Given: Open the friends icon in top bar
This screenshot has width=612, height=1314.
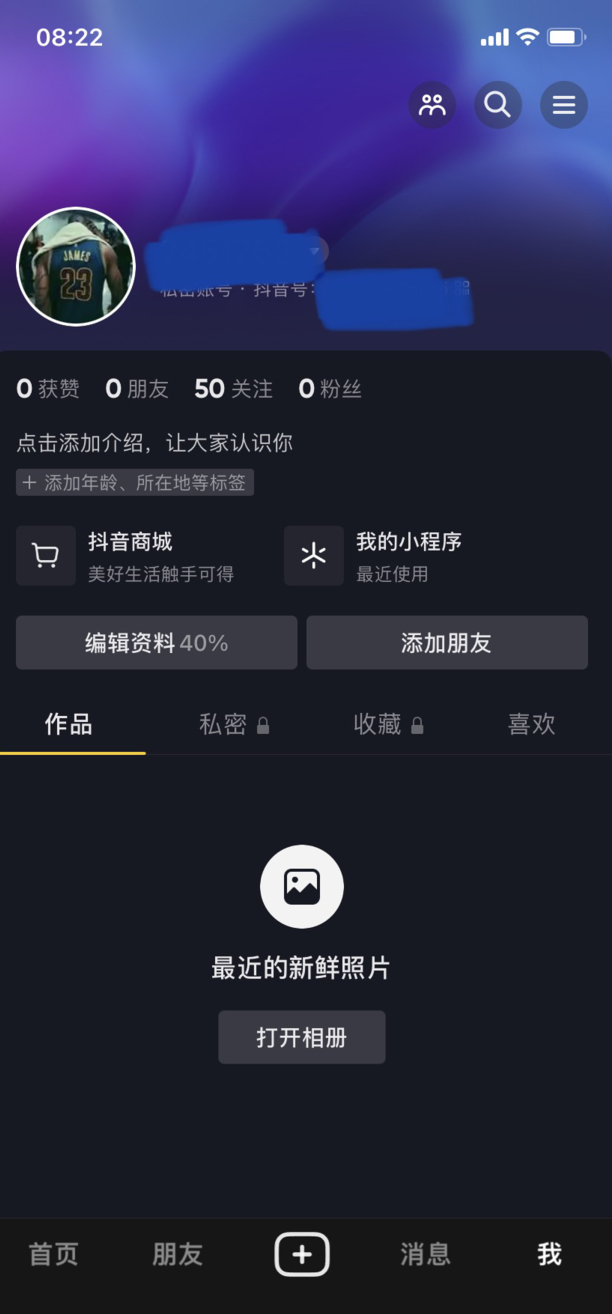Looking at the screenshot, I should pyautogui.click(x=432, y=105).
